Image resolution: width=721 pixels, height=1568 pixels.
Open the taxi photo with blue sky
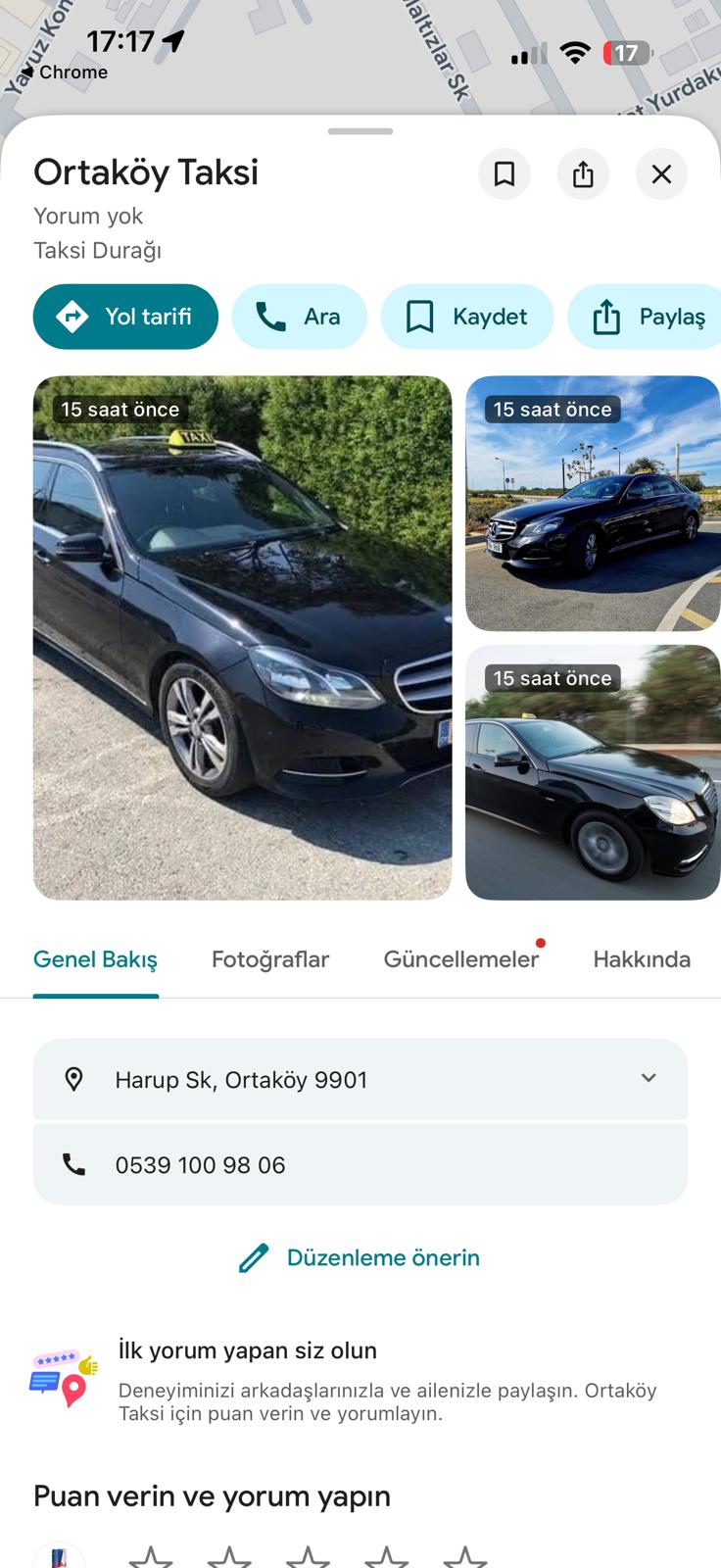pyautogui.click(x=593, y=504)
